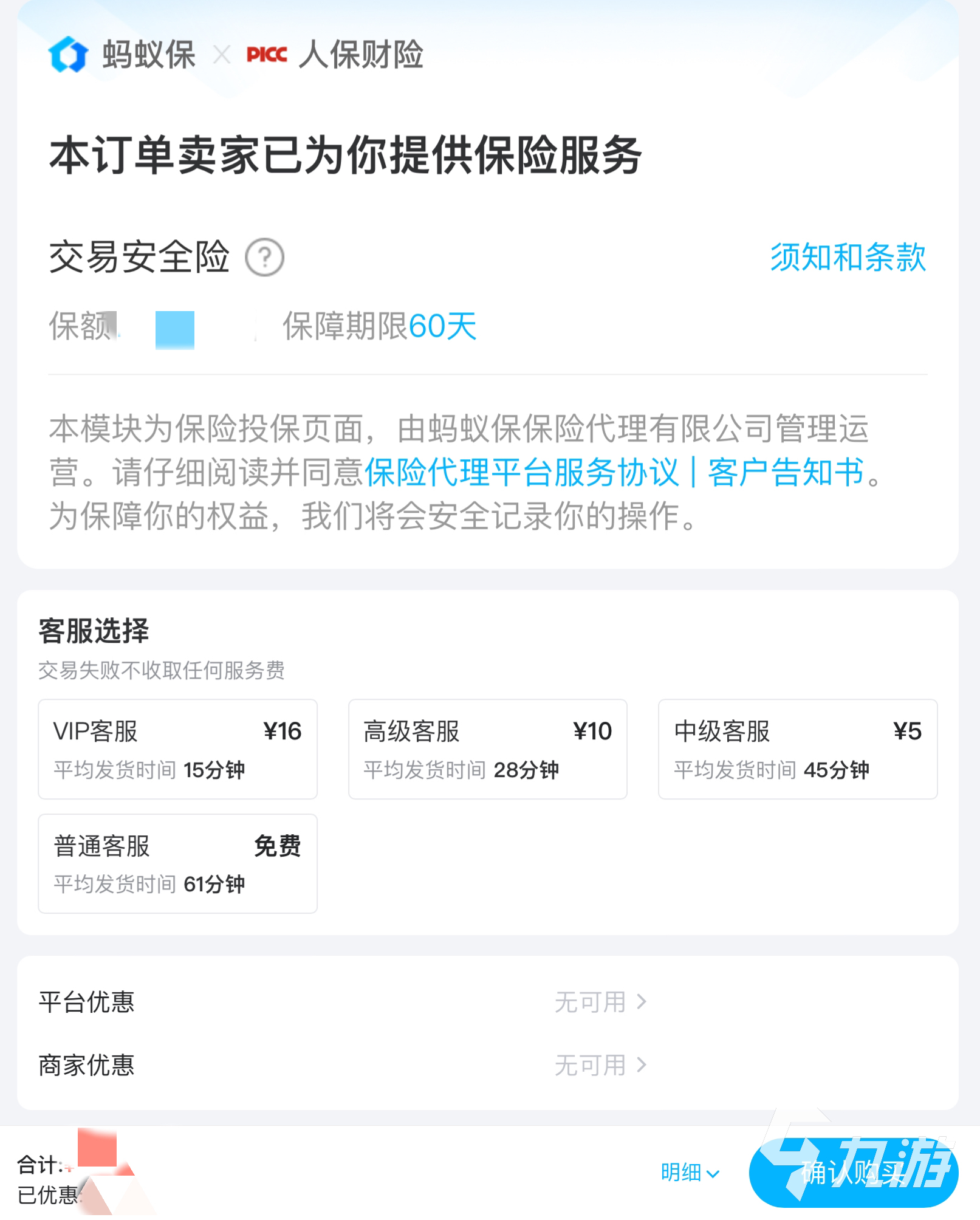
Task: Choose 中级客服 option for ¥5
Action: tap(797, 749)
